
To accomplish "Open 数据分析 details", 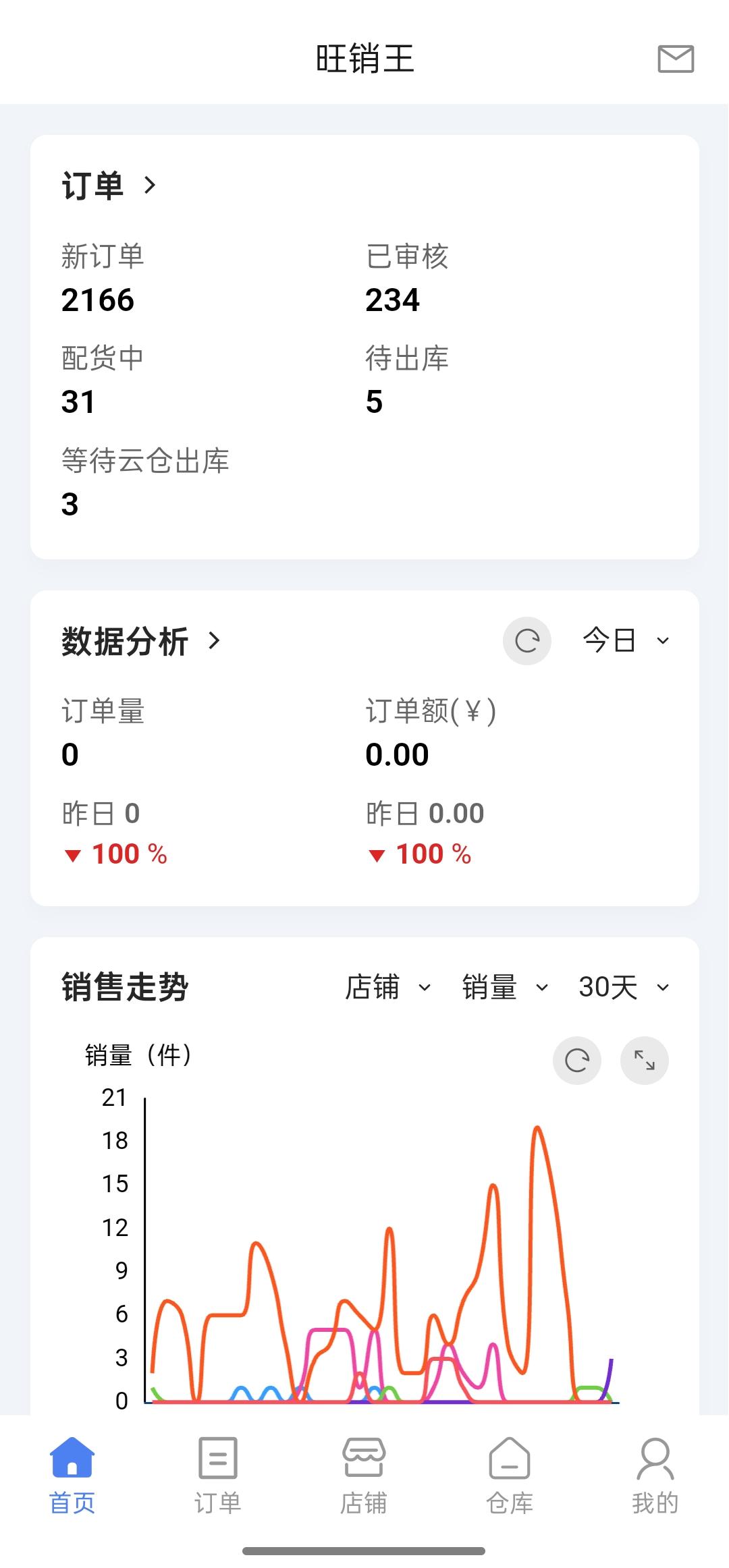I will [x=141, y=641].
